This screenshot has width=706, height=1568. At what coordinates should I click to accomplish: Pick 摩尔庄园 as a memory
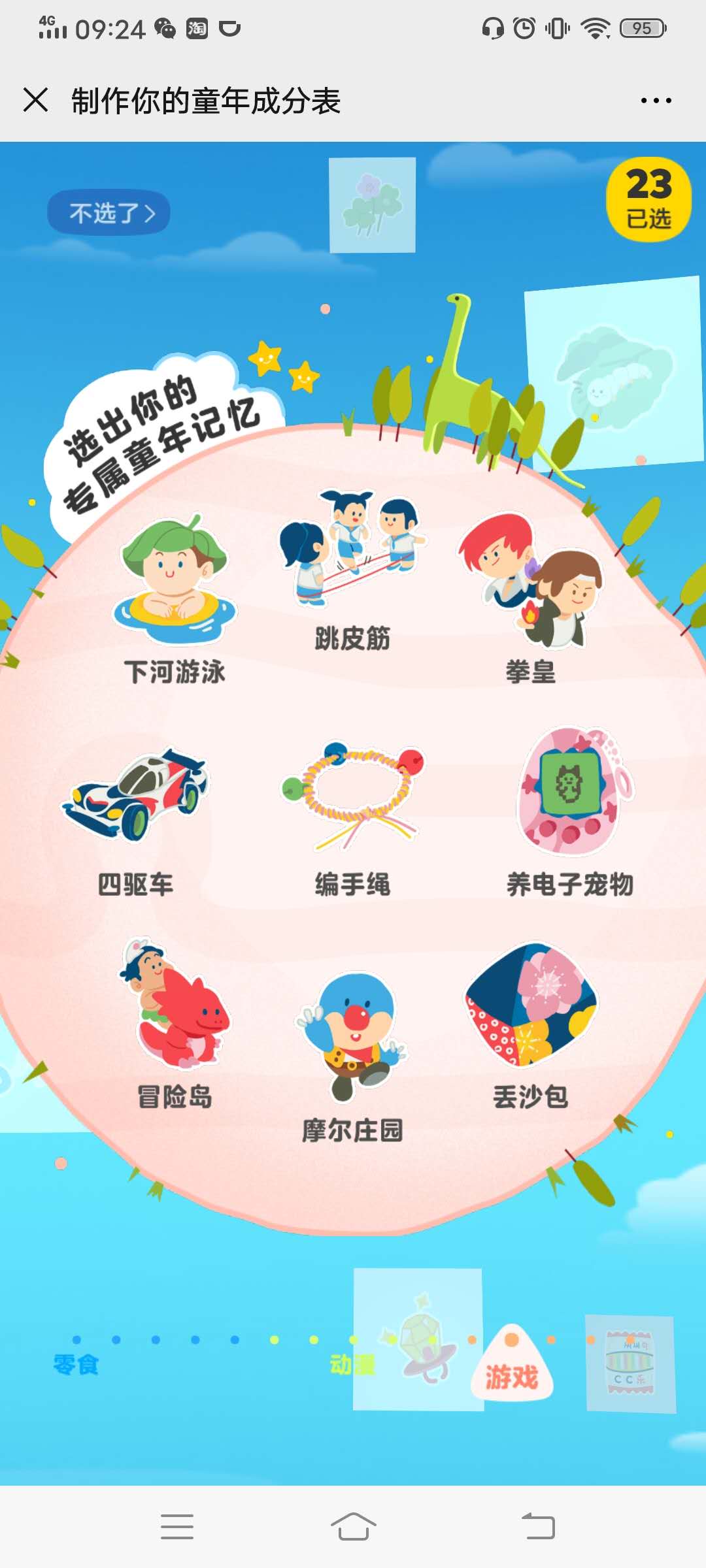tap(352, 1052)
